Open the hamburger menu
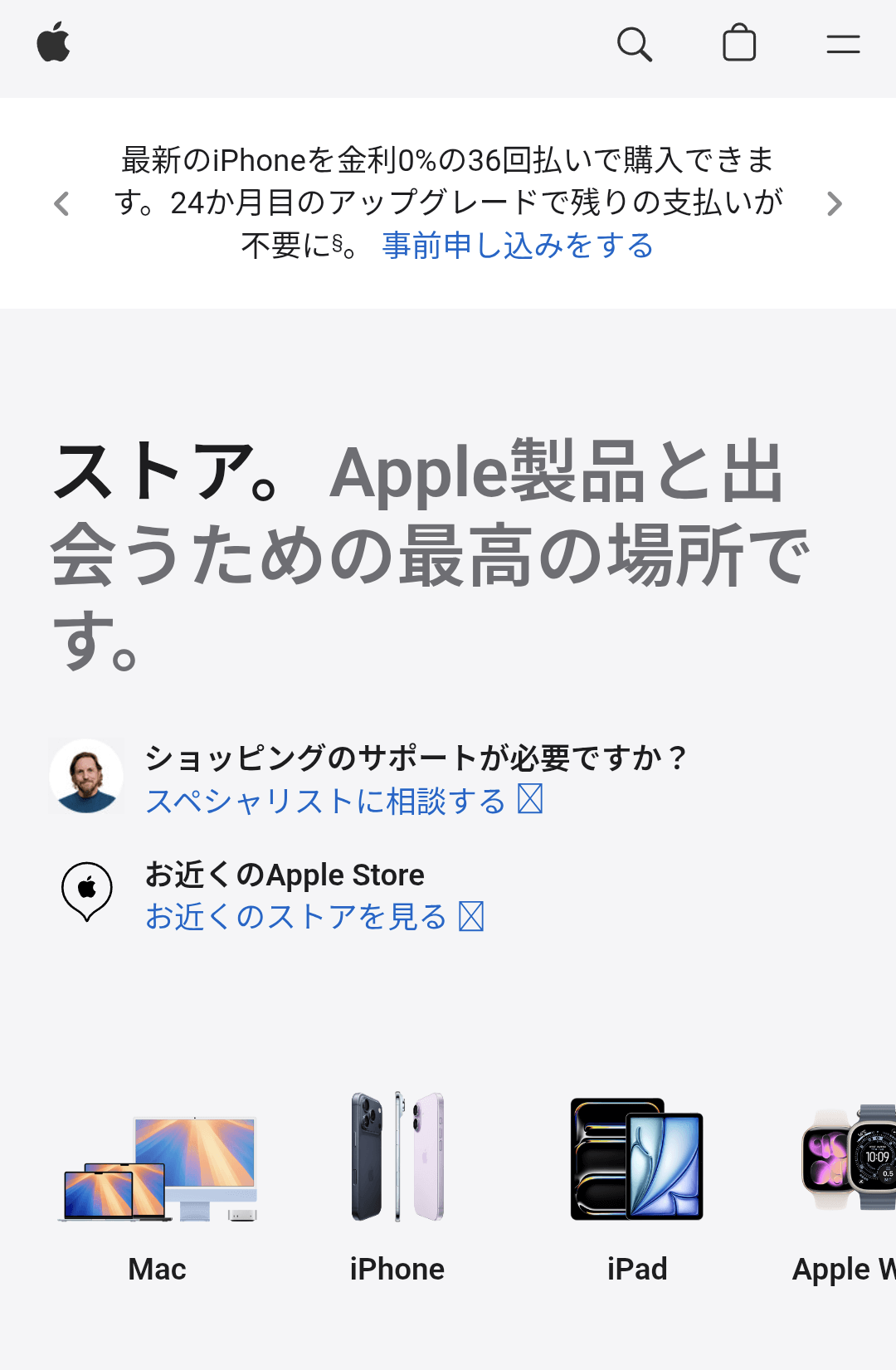The height and width of the screenshot is (1370, 896). [843, 44]
